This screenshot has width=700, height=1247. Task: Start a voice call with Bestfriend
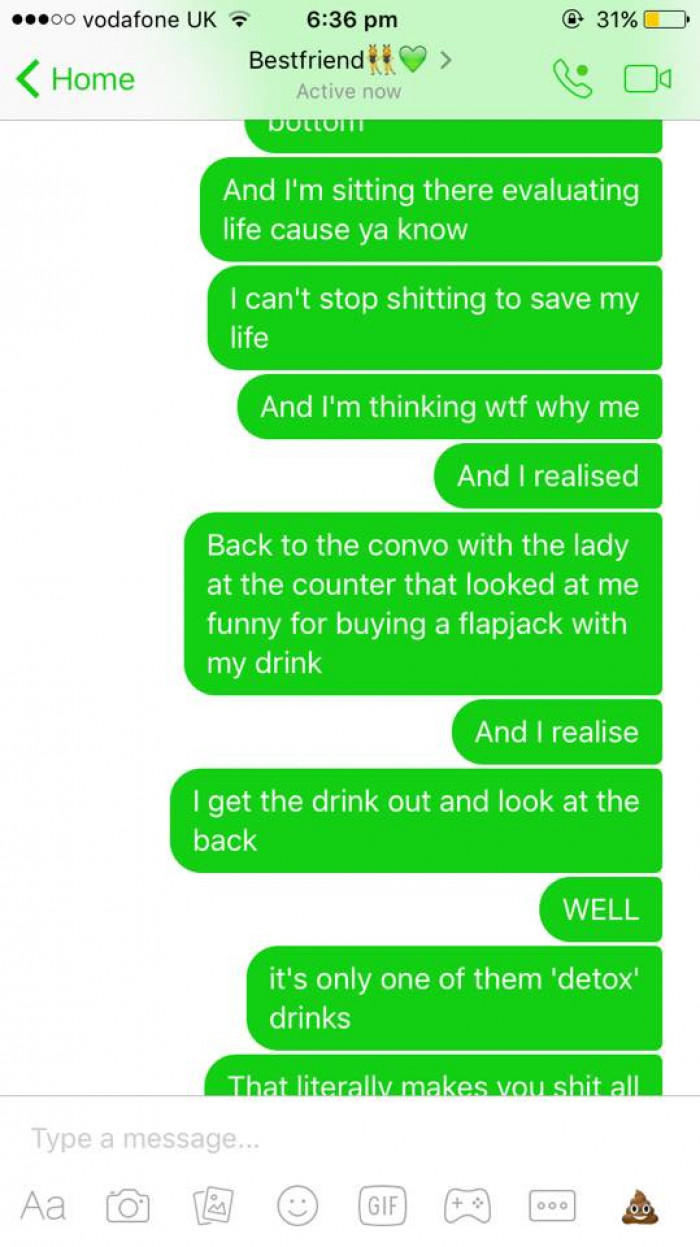572,79
